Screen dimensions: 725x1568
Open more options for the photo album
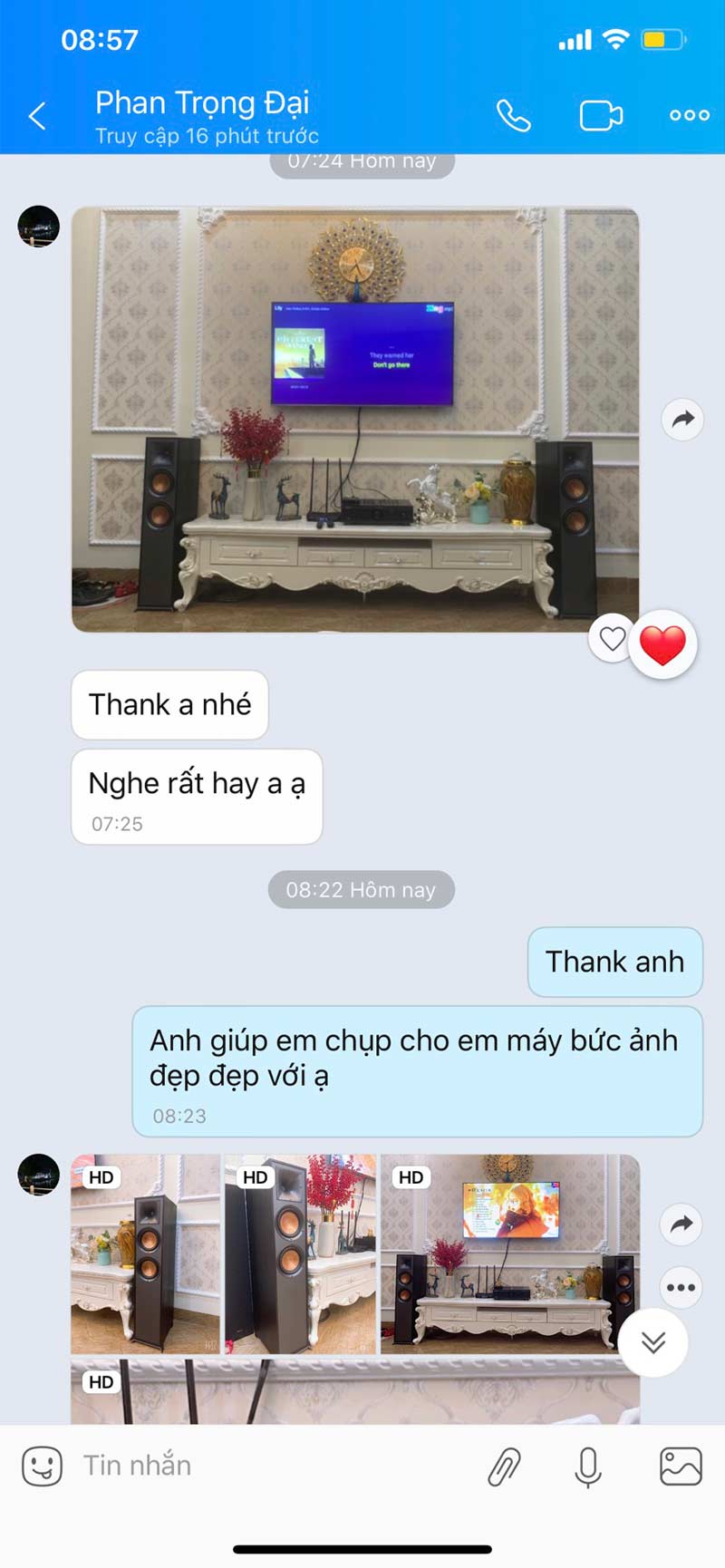(681, 1287)
